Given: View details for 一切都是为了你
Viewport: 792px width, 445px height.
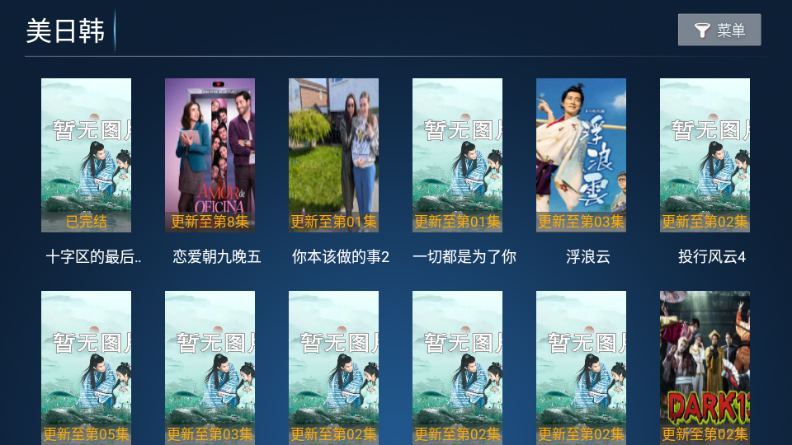Looking at the screenshot, I should (x=457, y=156).
